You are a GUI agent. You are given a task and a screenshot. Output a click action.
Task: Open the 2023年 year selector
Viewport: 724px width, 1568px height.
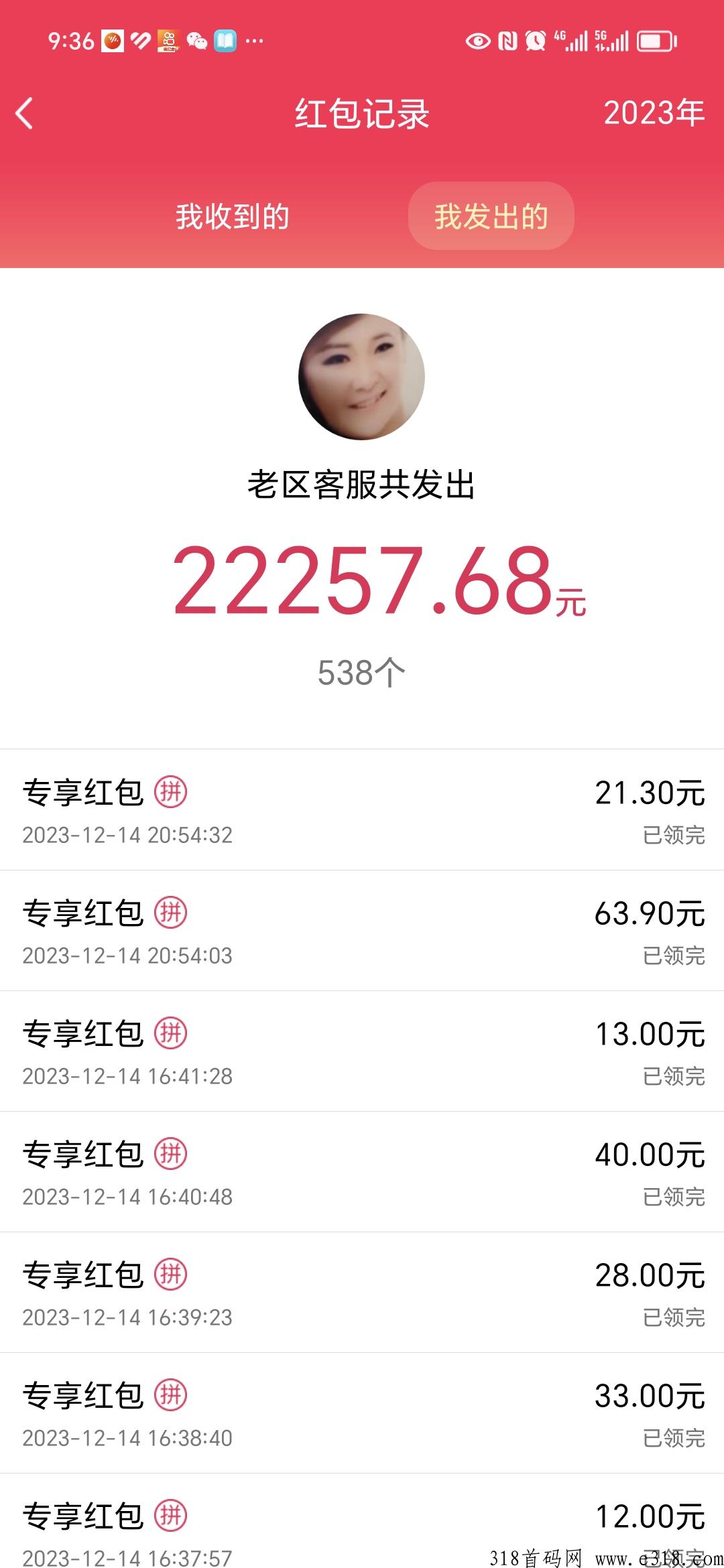pos(654,113)
